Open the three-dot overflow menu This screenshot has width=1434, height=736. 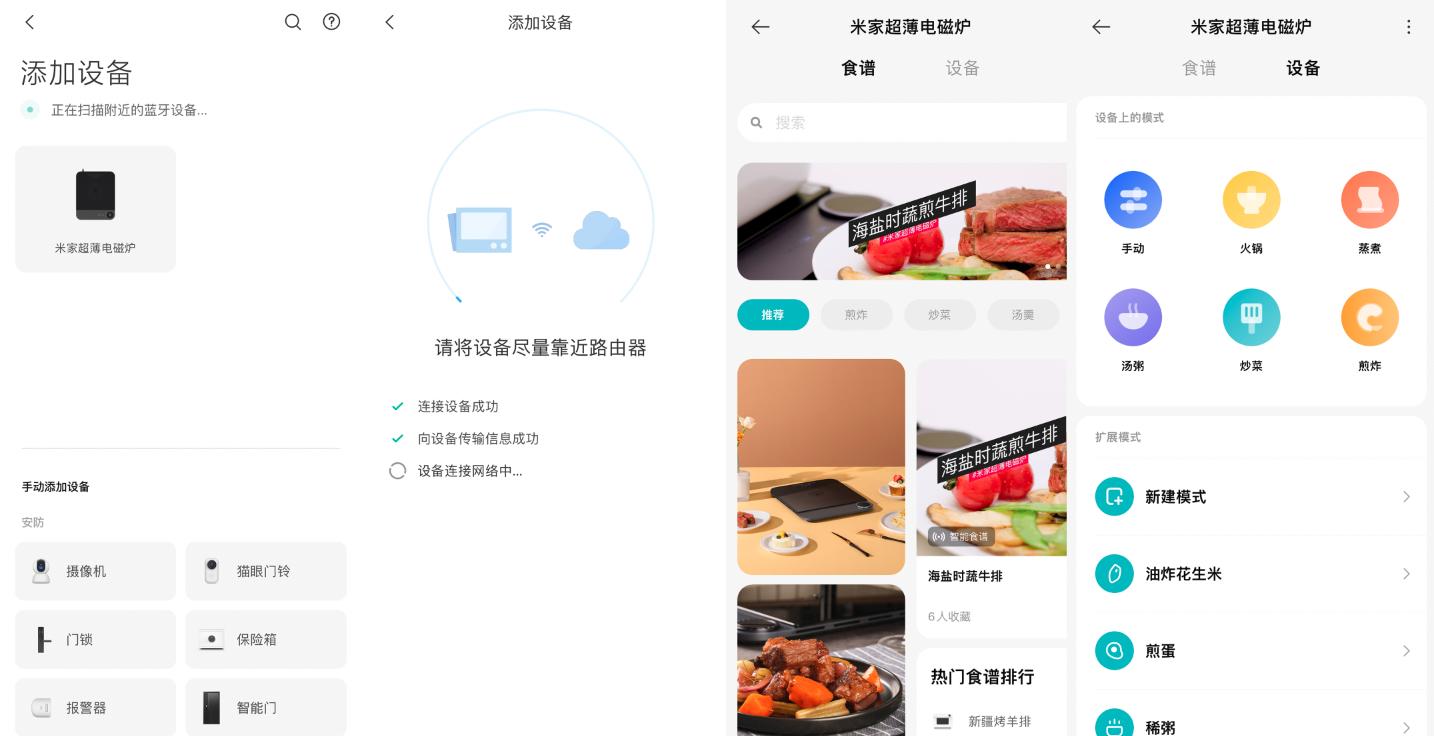pyautogui.click(x=1408, y=27)
